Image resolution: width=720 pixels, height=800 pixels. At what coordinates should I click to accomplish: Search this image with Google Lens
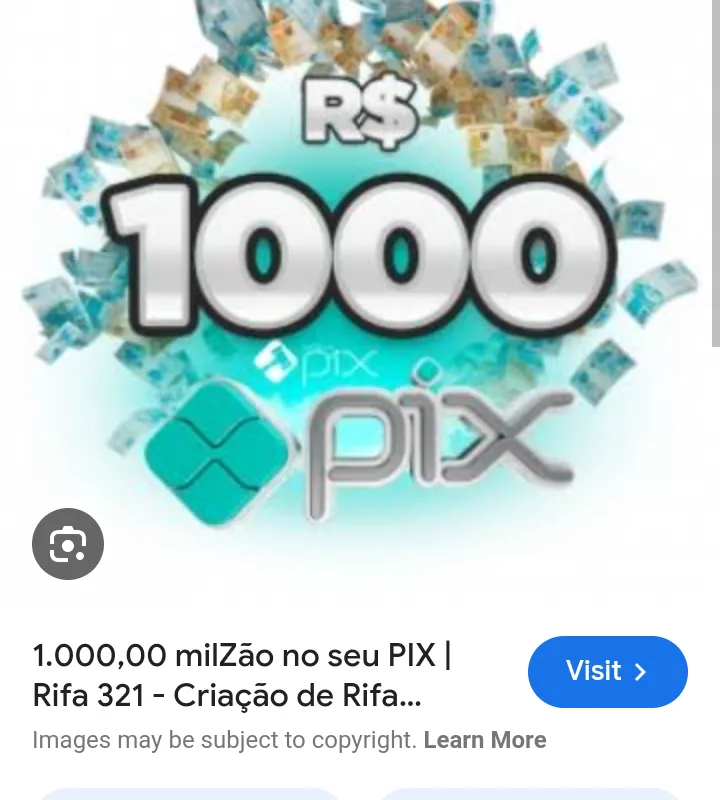pos(68,544)
